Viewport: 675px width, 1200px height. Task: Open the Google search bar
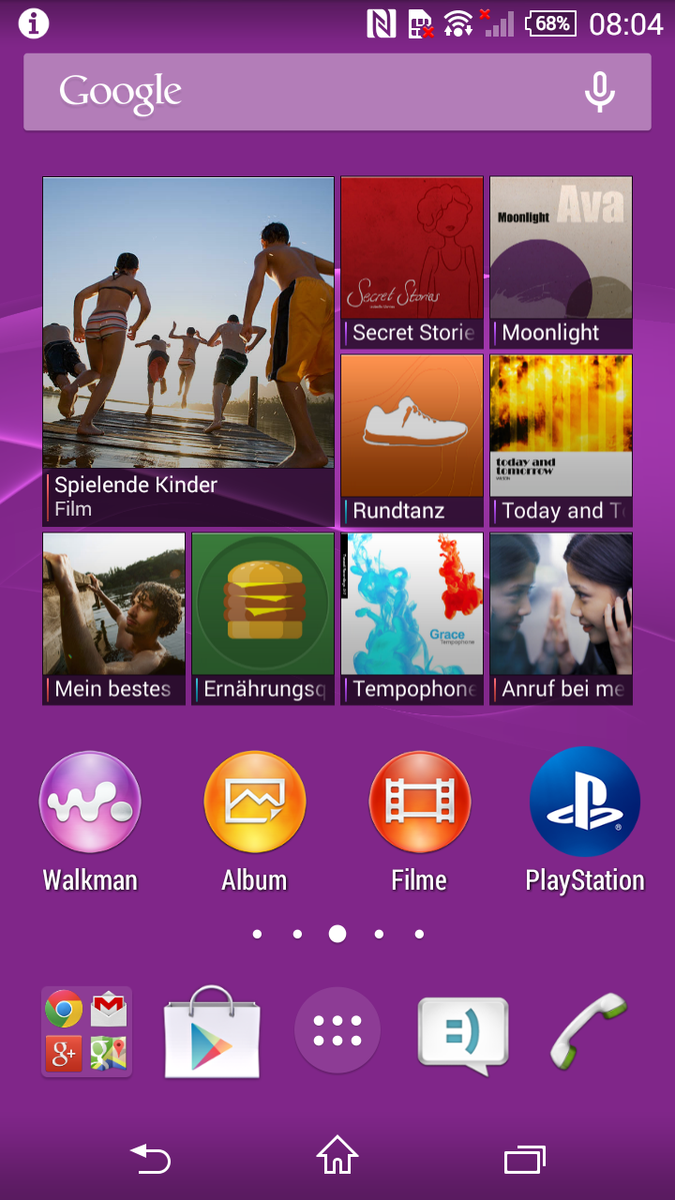(337, 92)
